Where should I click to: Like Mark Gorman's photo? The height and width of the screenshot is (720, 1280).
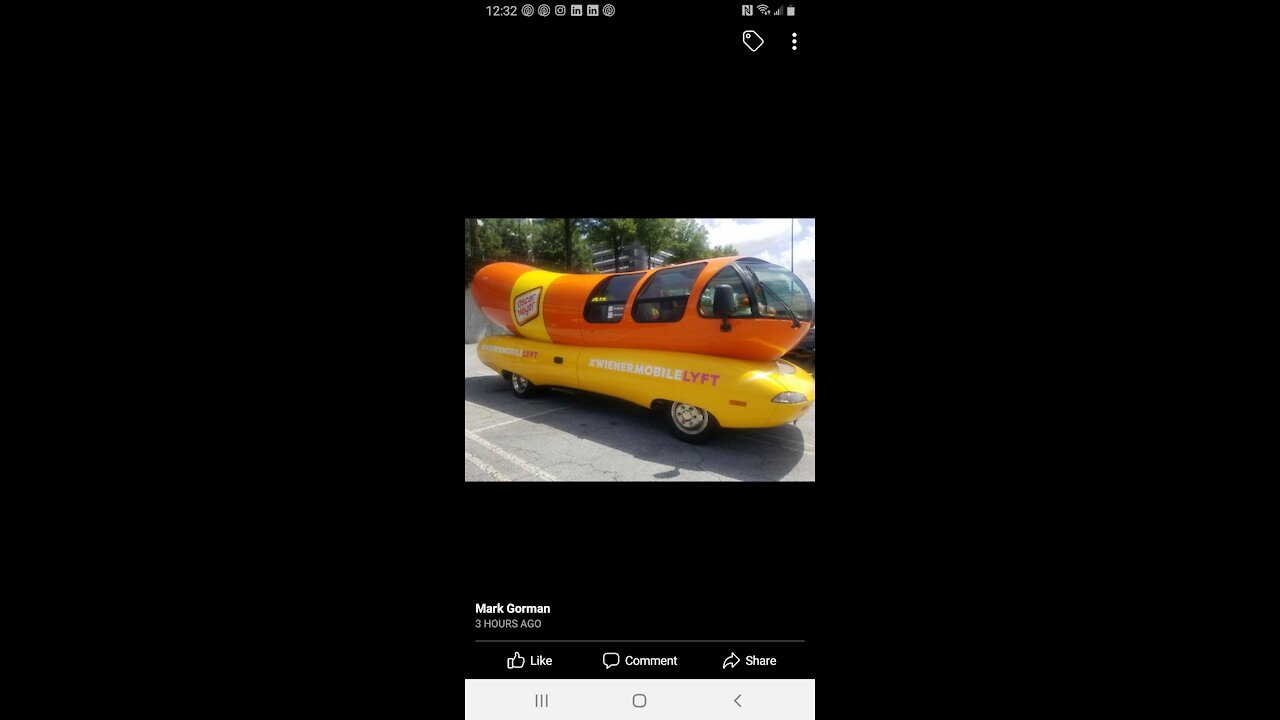(x=529, y=660)
